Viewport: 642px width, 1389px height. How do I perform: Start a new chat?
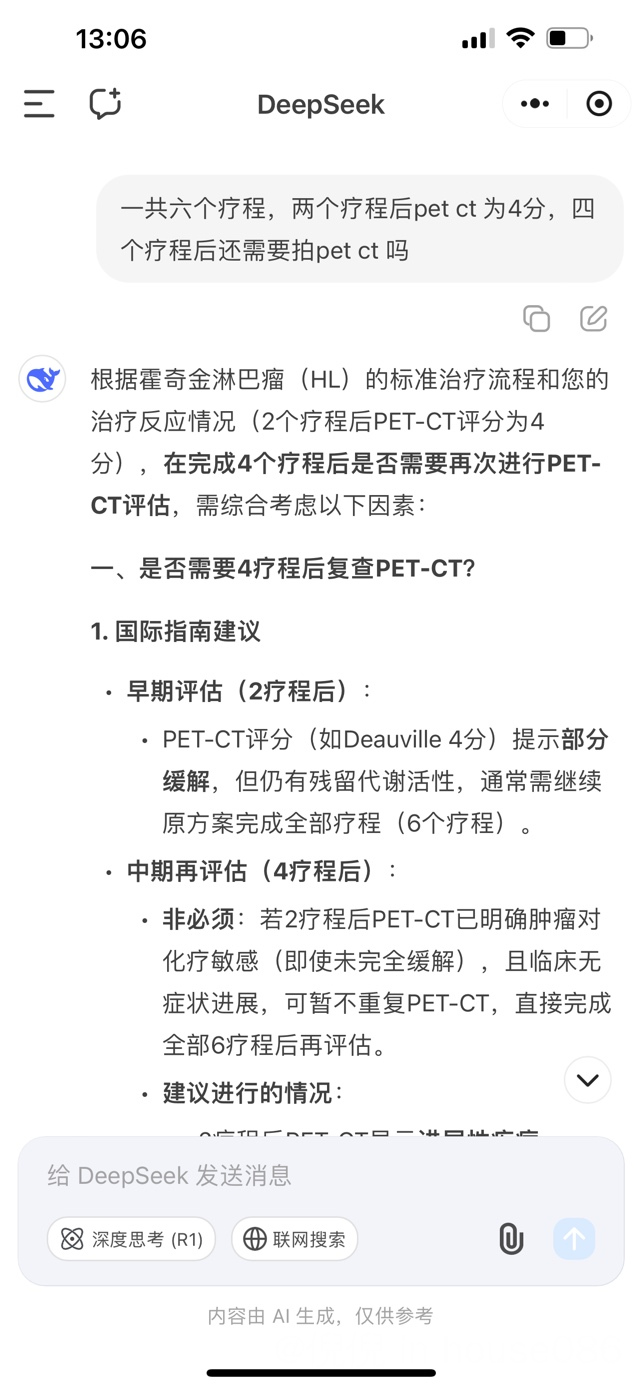point(105,104)
